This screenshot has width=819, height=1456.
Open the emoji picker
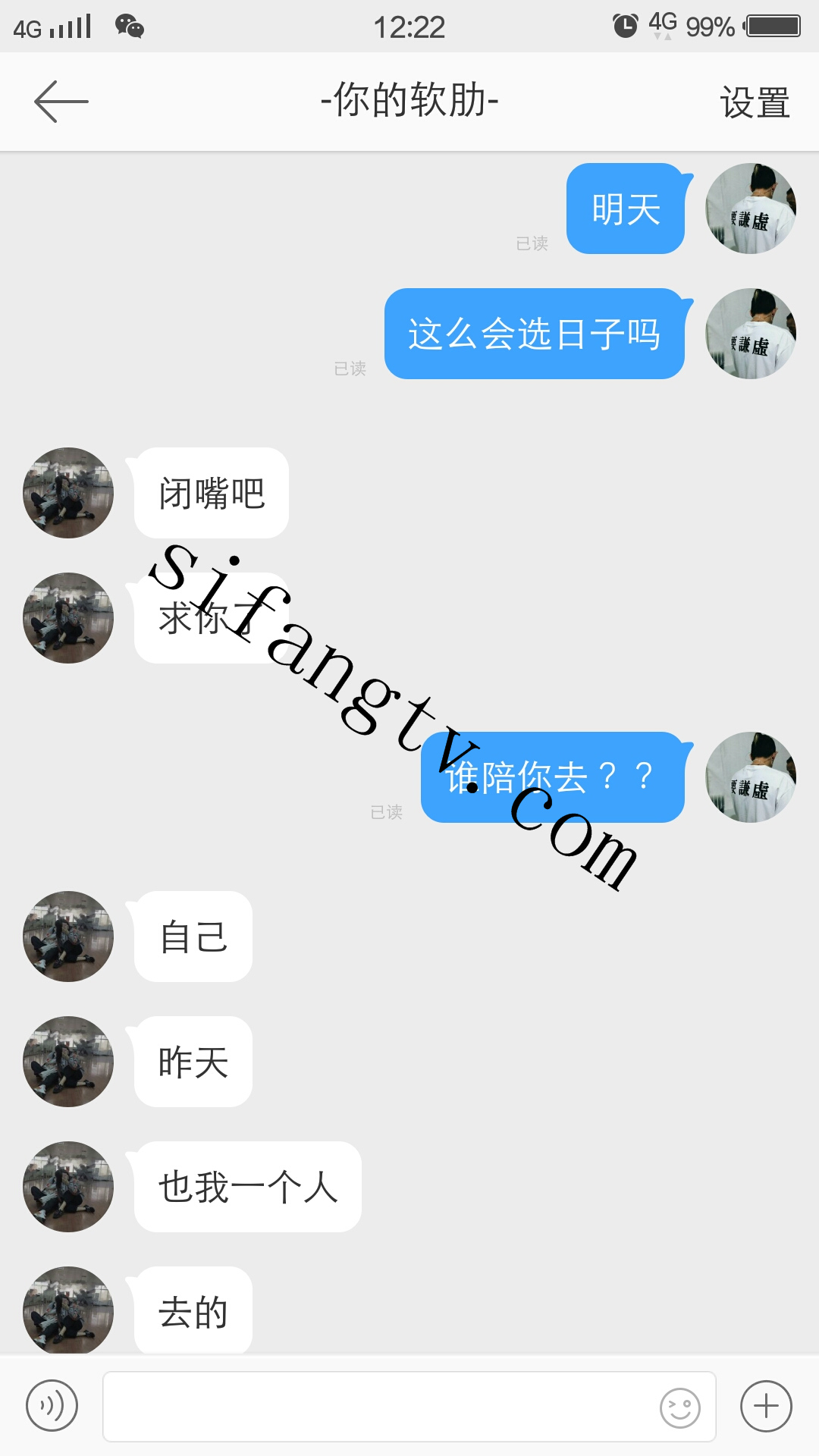coord(680,1408)
